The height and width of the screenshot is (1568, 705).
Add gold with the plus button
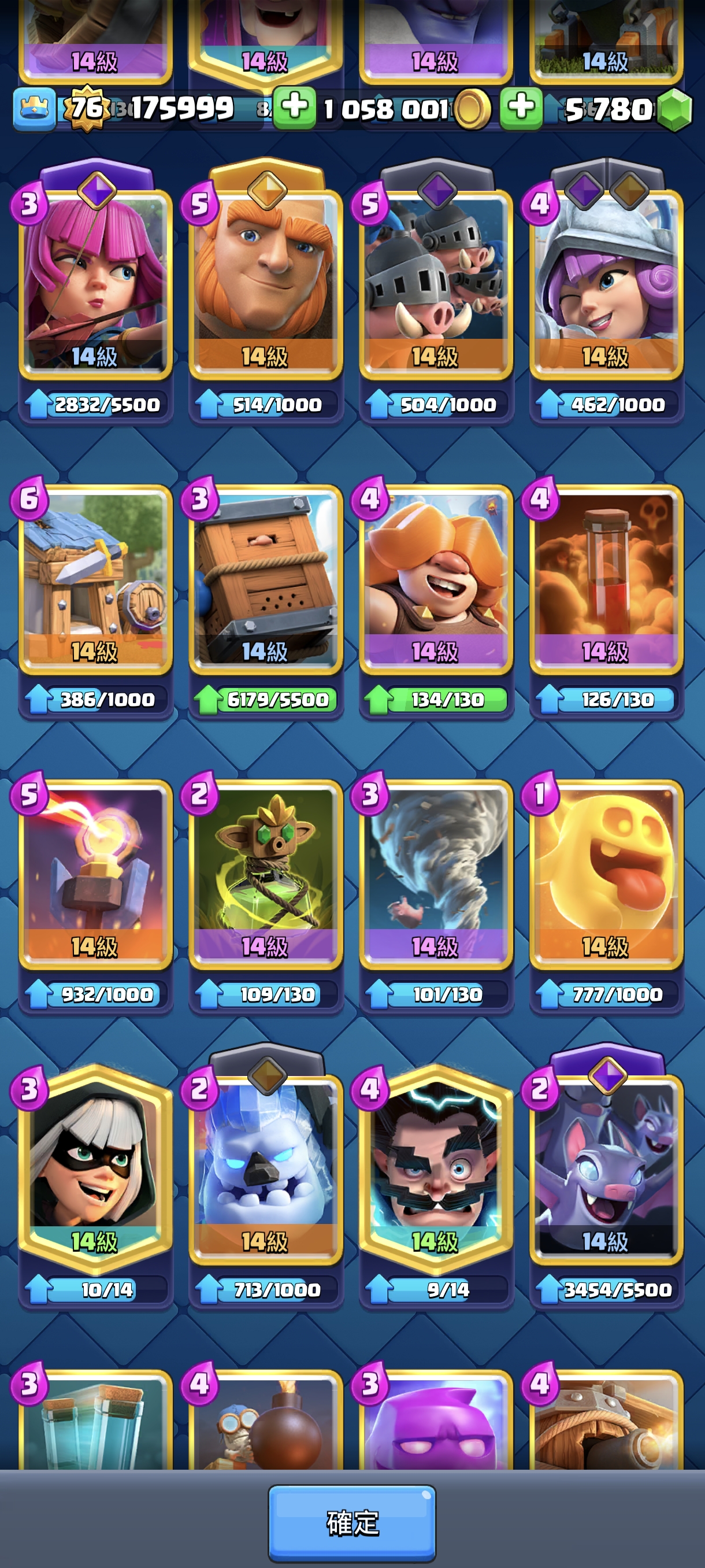294,108
